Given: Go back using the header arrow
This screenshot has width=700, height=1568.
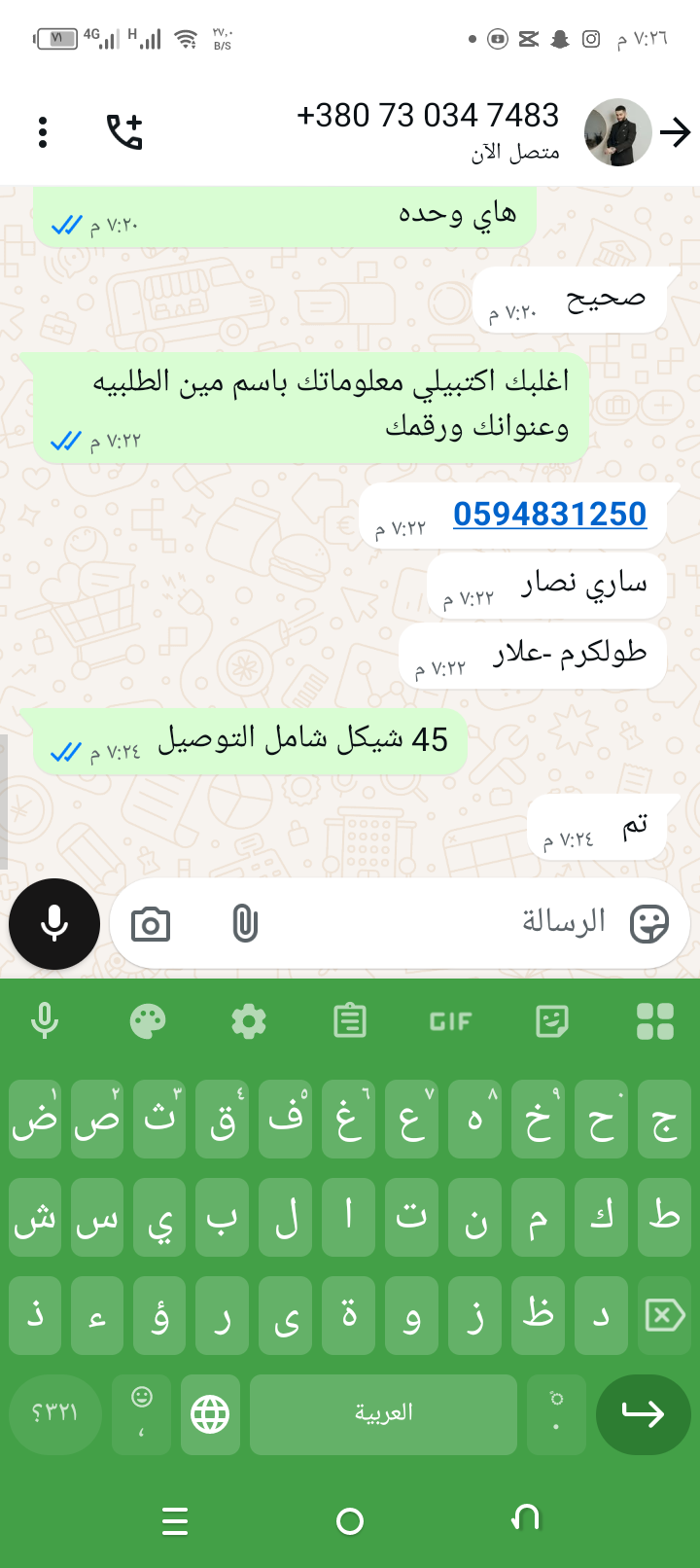Looking at the screenshot, I should pos(675,132).
